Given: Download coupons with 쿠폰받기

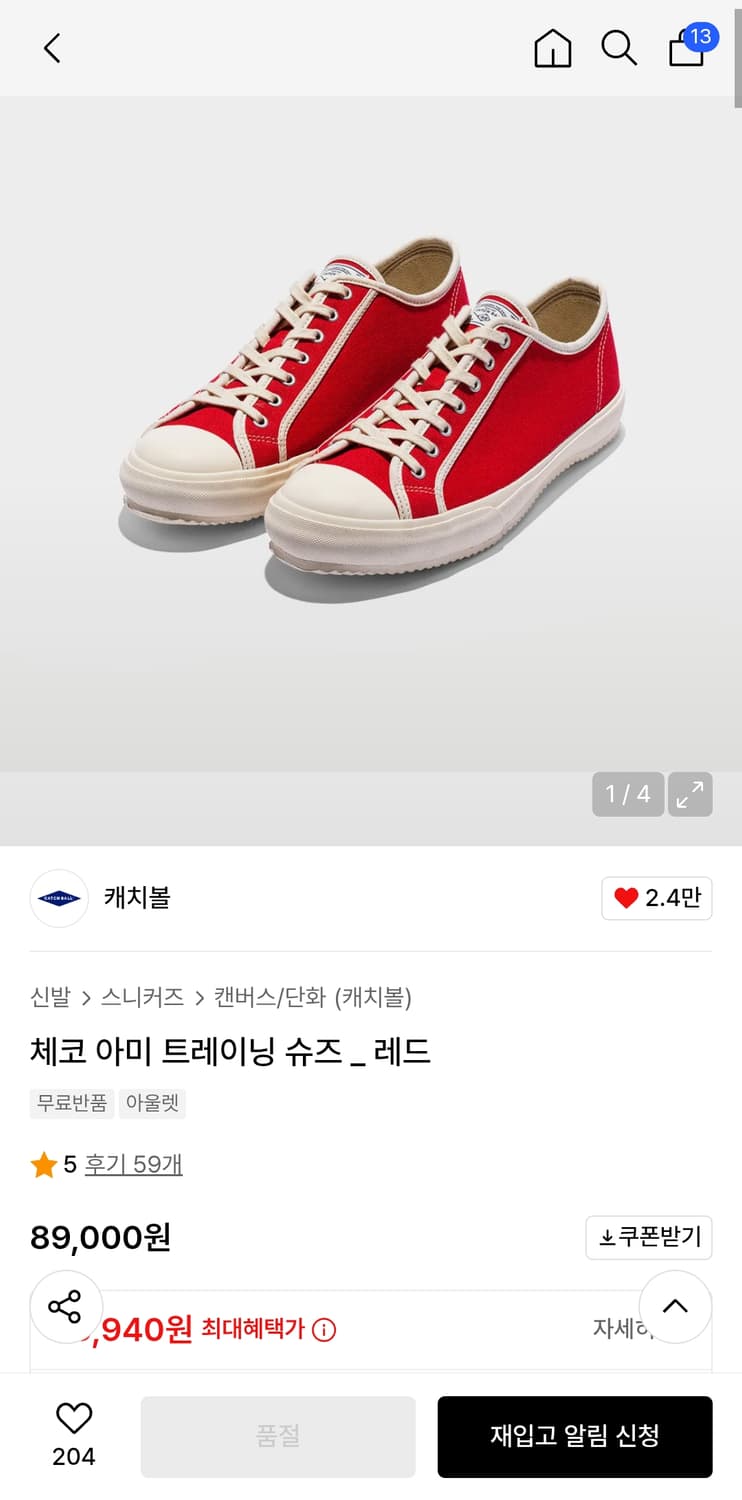Looking at the screenshot, I should (x=648, y=1238).
